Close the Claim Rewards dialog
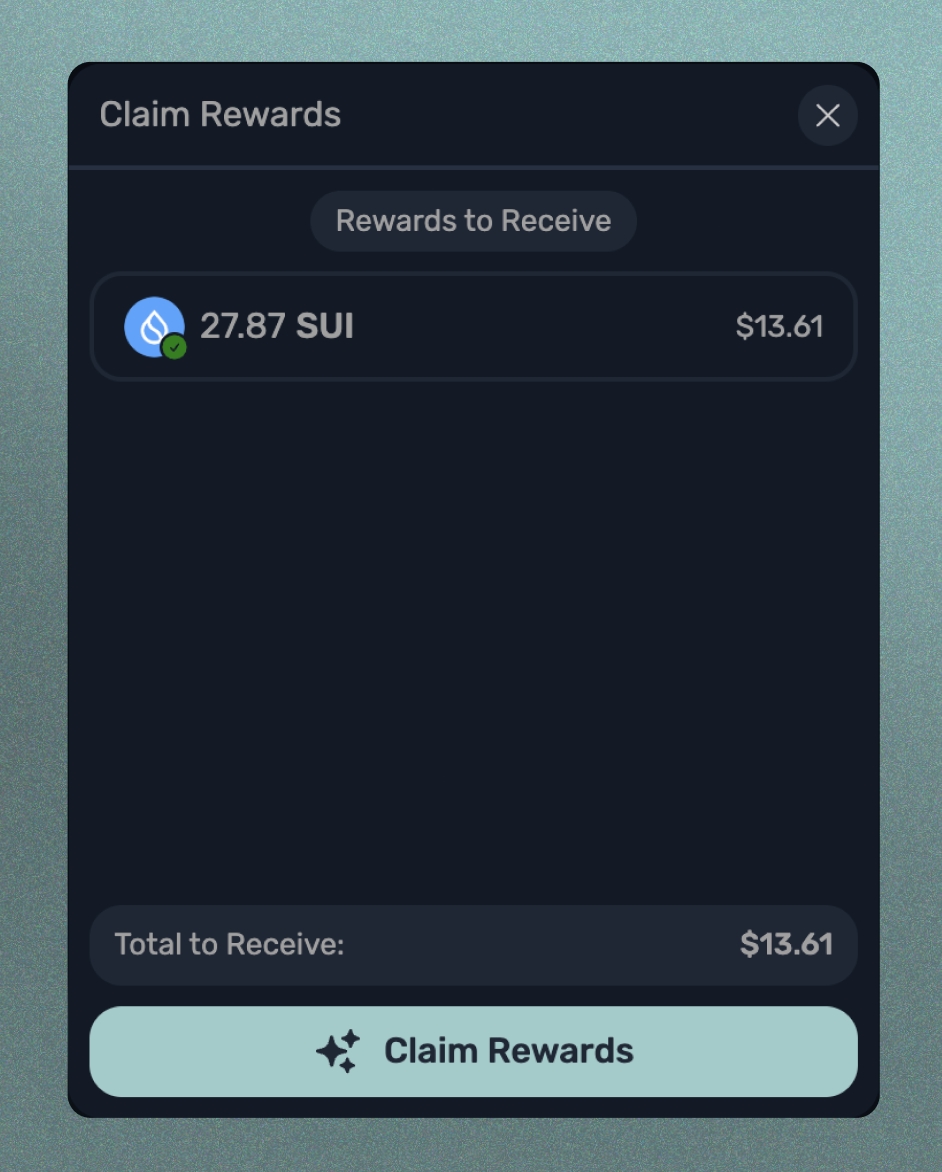The height and width of the screenshot is (1172, 942). [827, 116]
